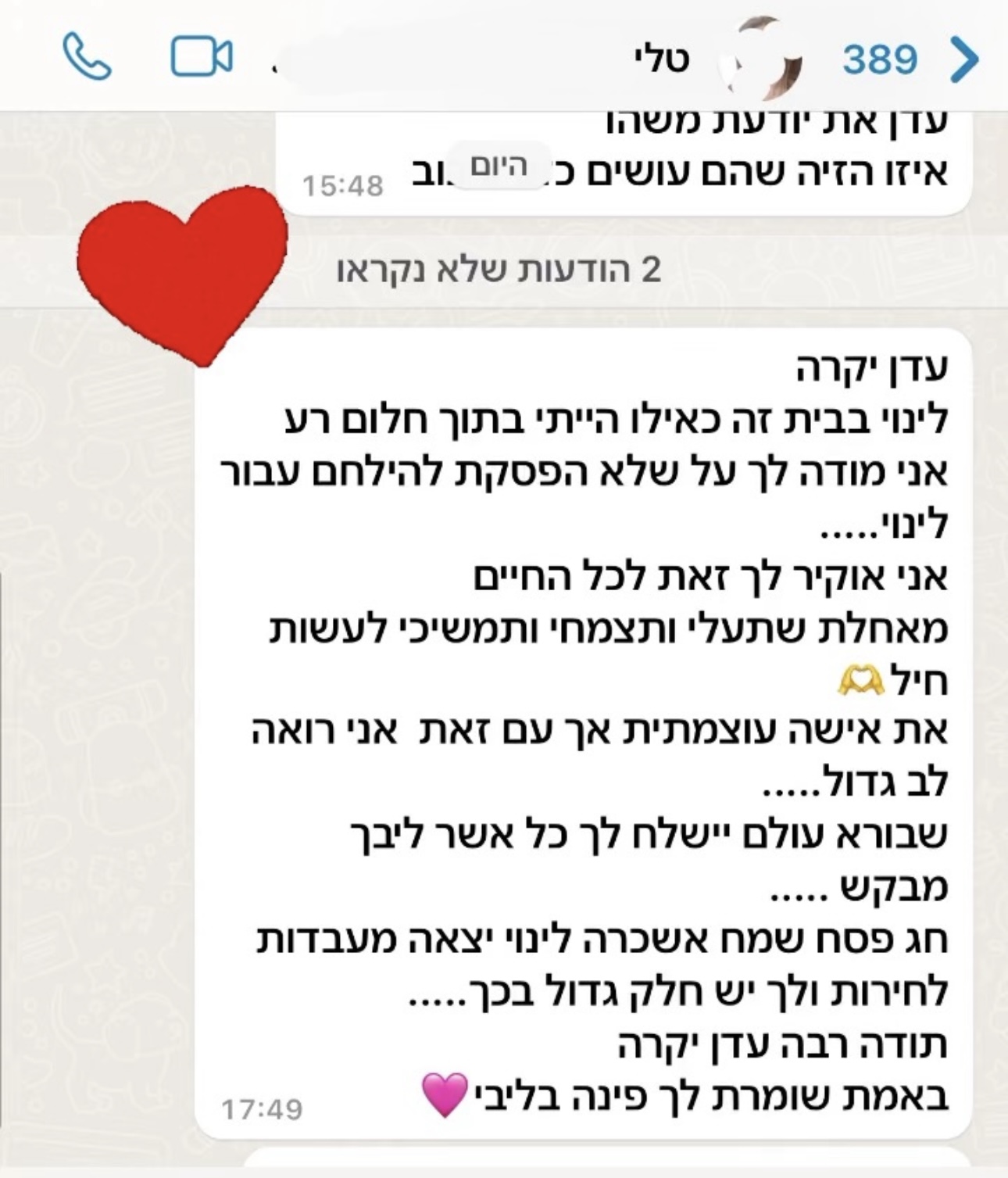Image resolution: width=1008 pixels, height=1178 pixels.
Task: Start a video call with טלי
Action: (x=202, y=58)
